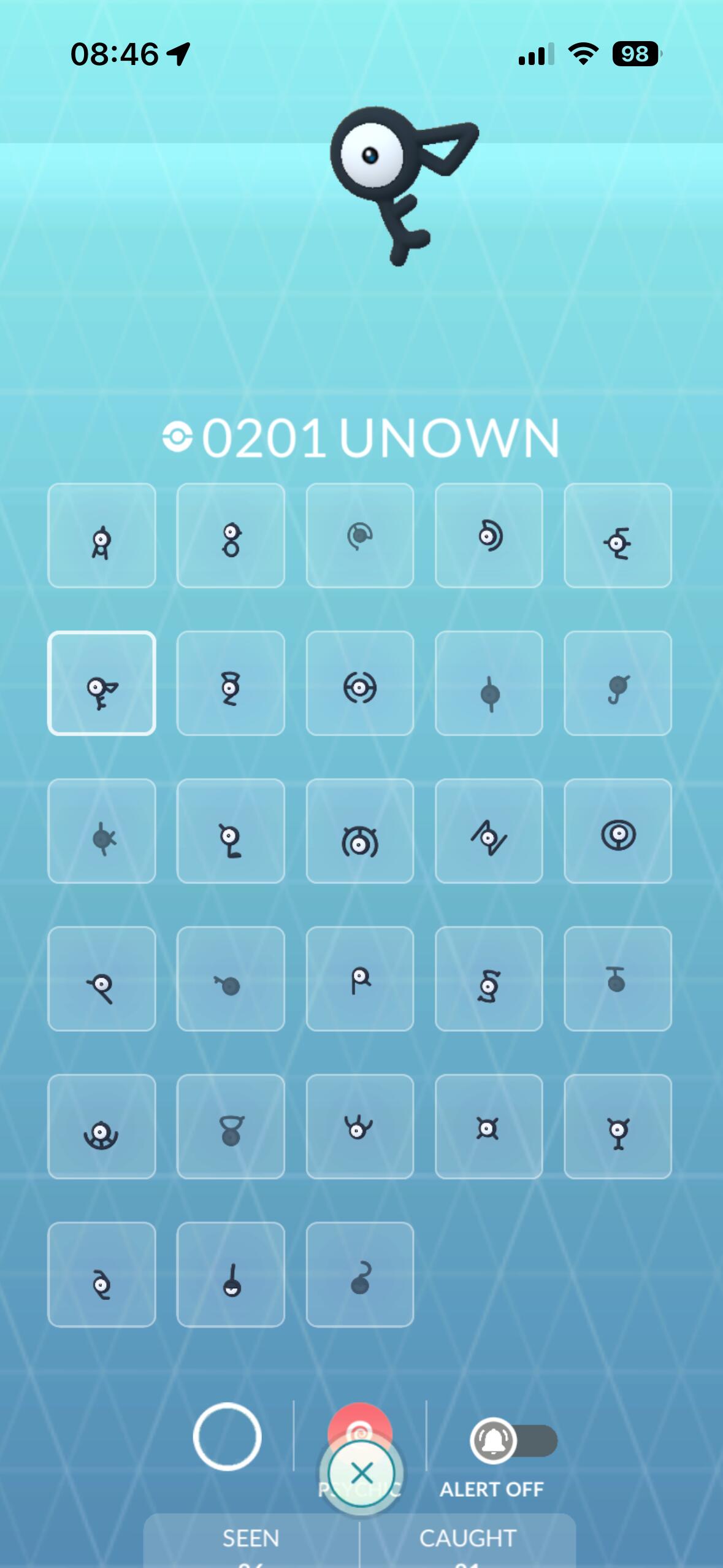Select the Unown M form tile

[359, 831]
